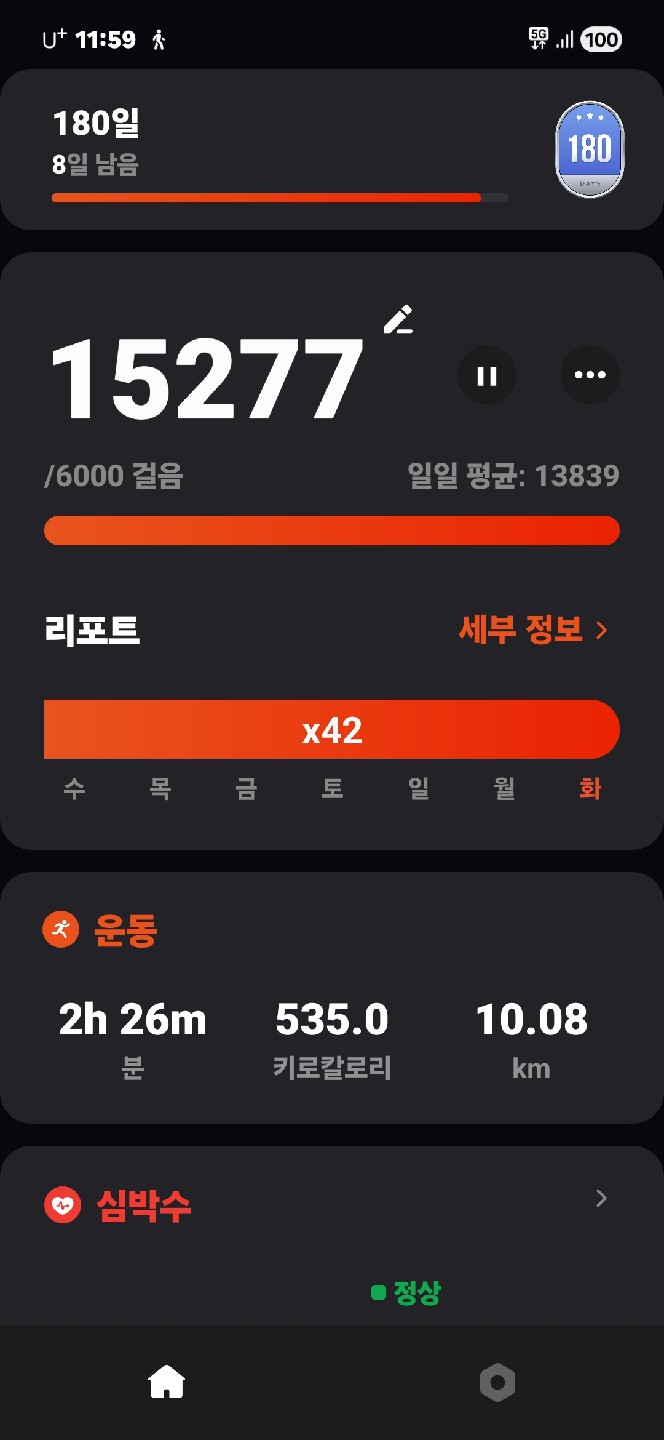Open the three-dot more options menu
The image size is (664, 1440).
pyautogui.click(x=590, y=376)
